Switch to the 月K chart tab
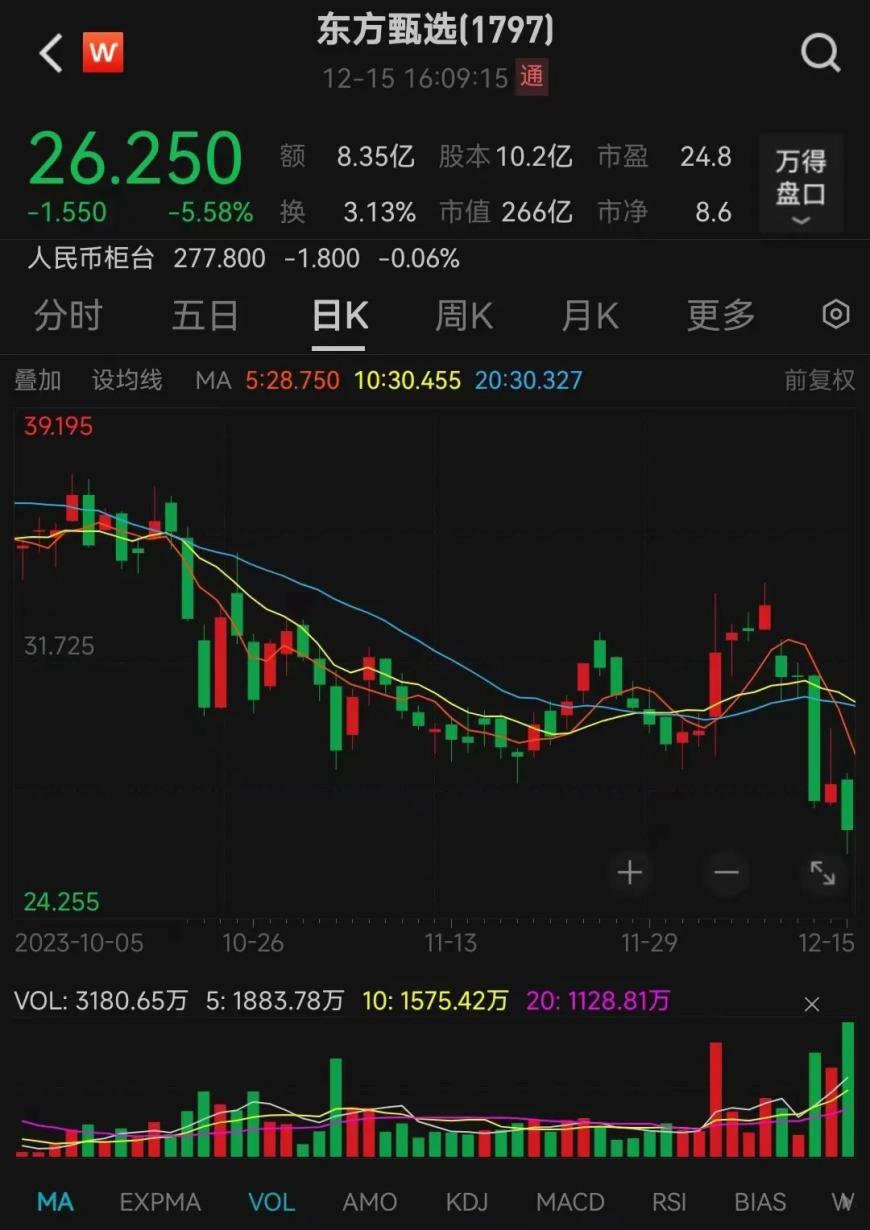Screen dimensions: 870x1230 coord(590,316)
